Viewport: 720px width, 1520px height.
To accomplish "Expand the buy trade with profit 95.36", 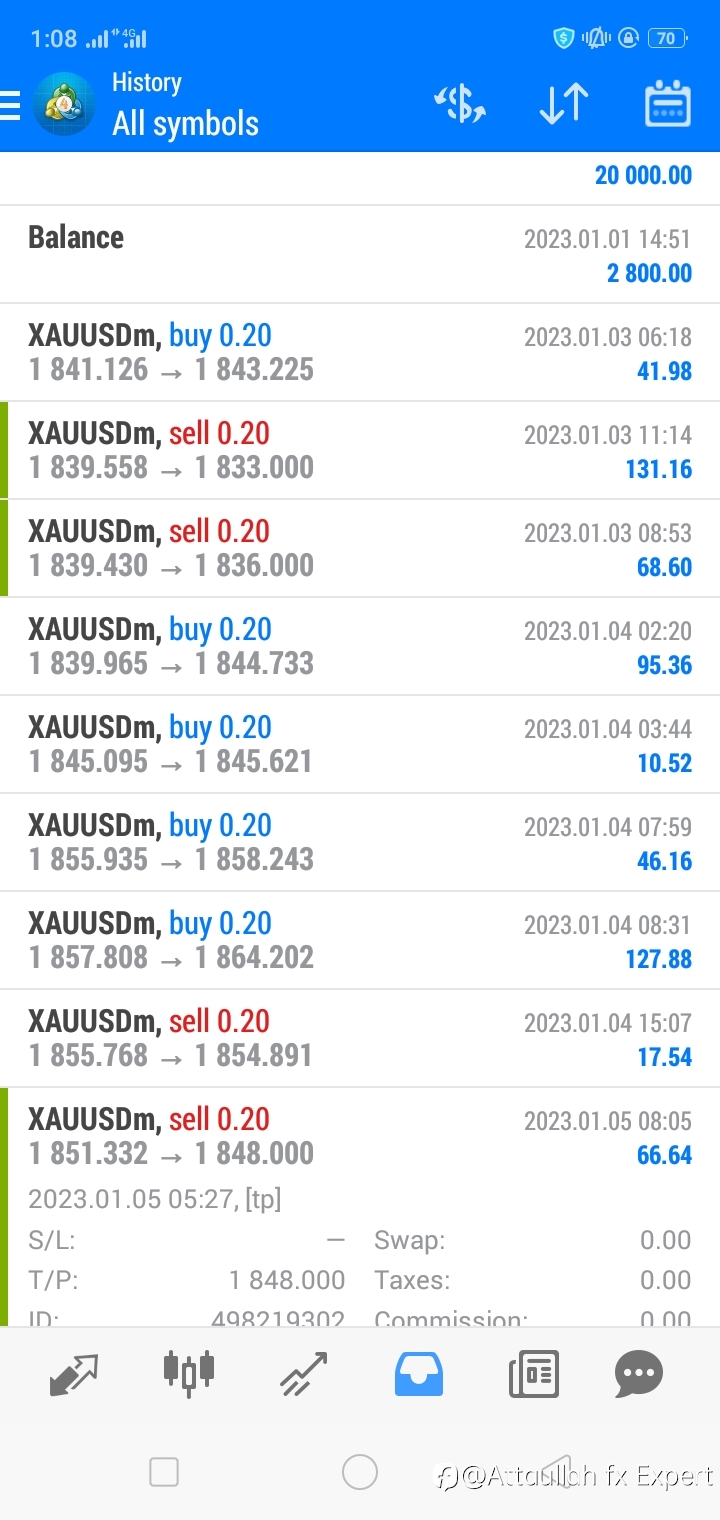I will point(360,647).
